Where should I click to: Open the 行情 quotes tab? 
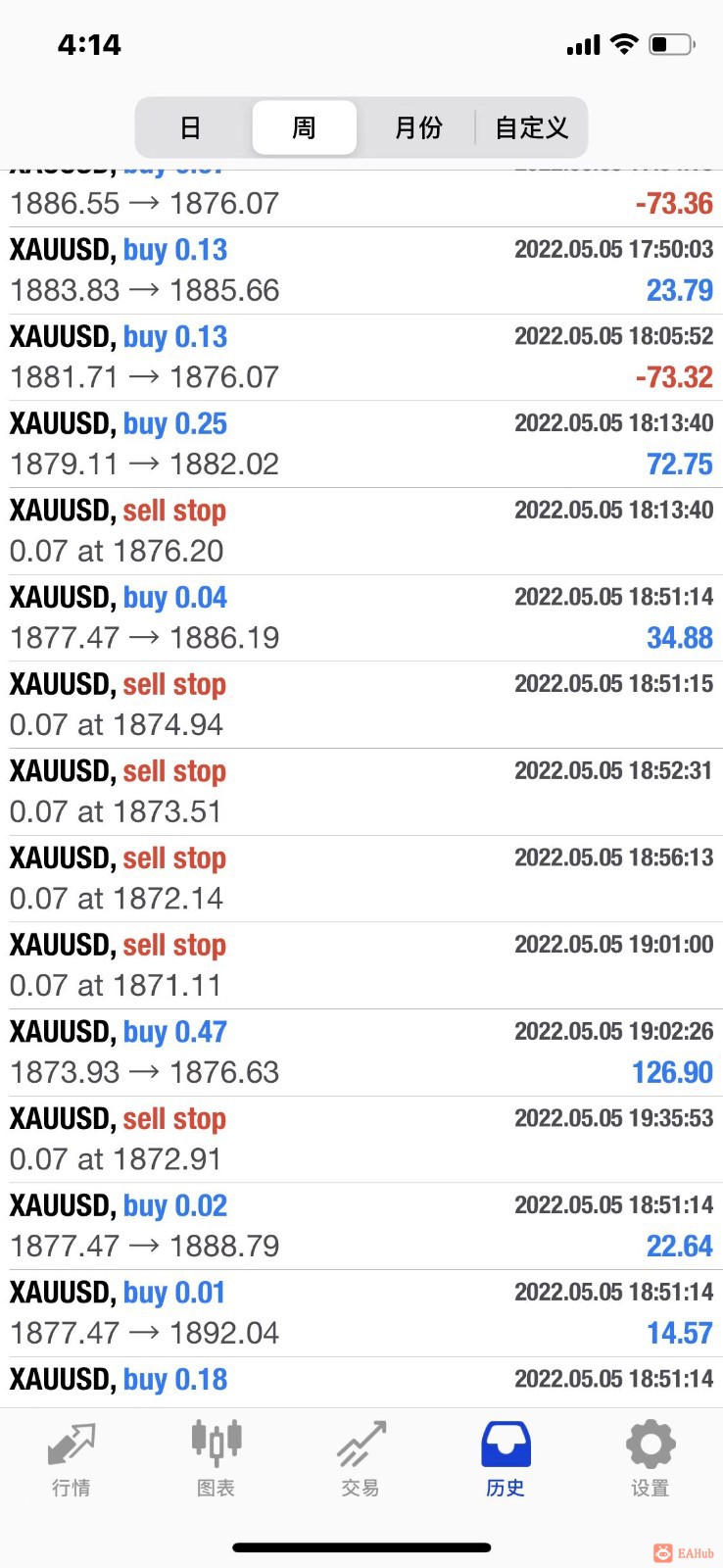tap(72, 1459)
